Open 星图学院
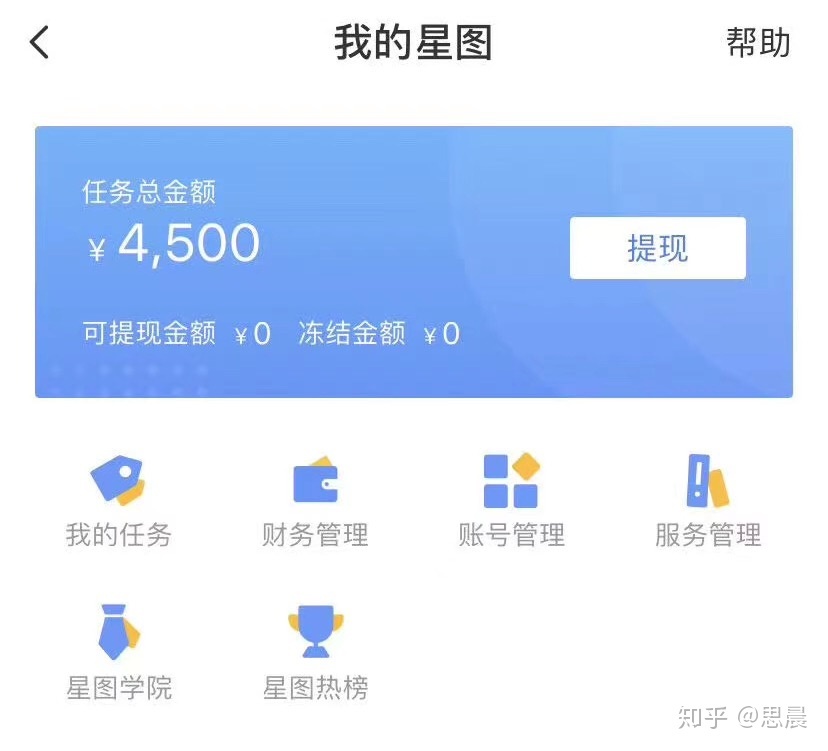The width and height of the screenshot is (828, 751). point(118,654)
